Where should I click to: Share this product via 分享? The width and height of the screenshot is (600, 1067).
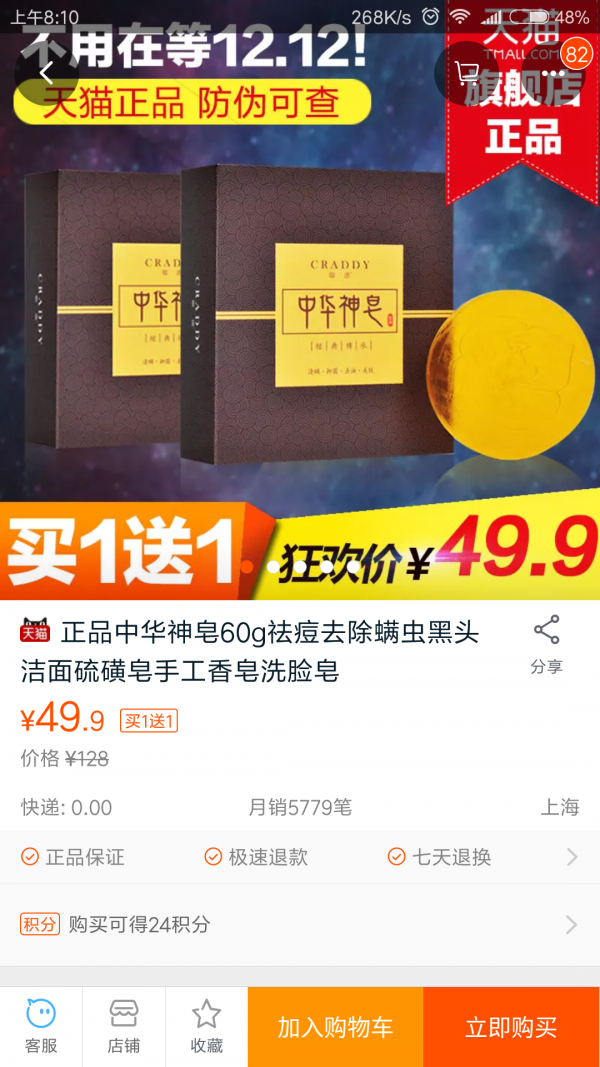pyautogui.click(x=546, y=645)
